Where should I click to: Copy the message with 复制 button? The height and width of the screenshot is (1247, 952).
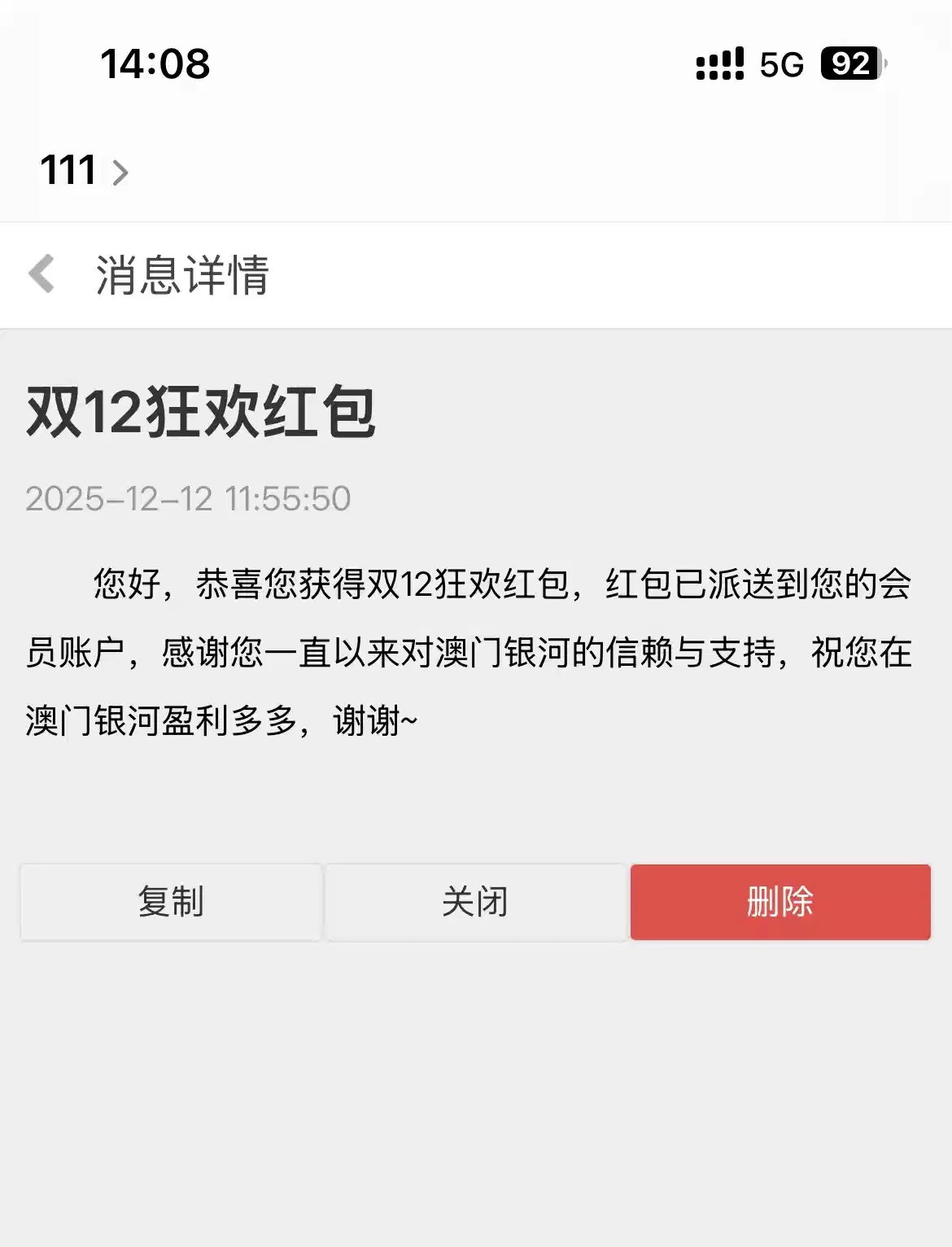click(171, 902)
